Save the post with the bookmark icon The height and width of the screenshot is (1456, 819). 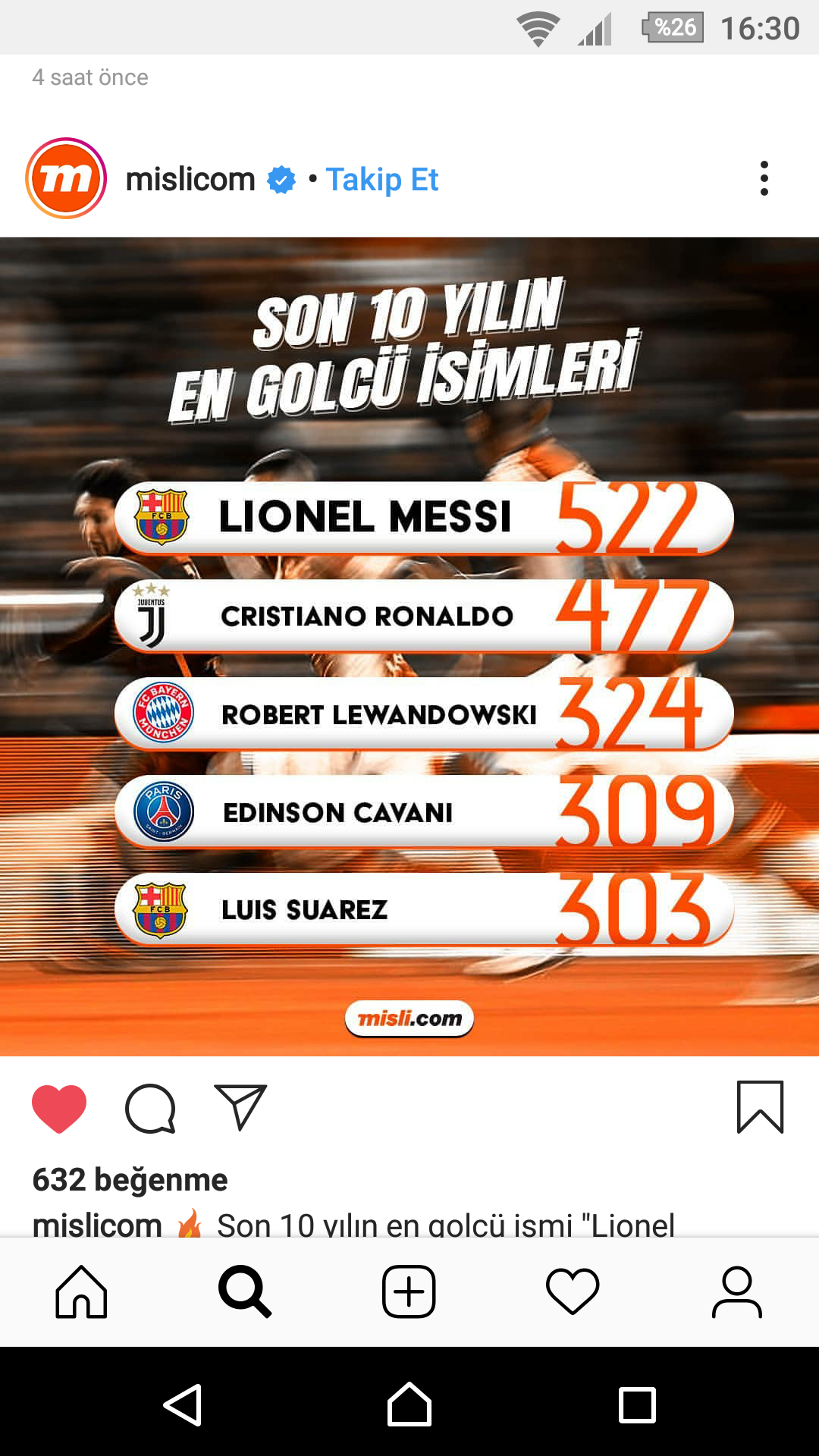[760, 1107]
